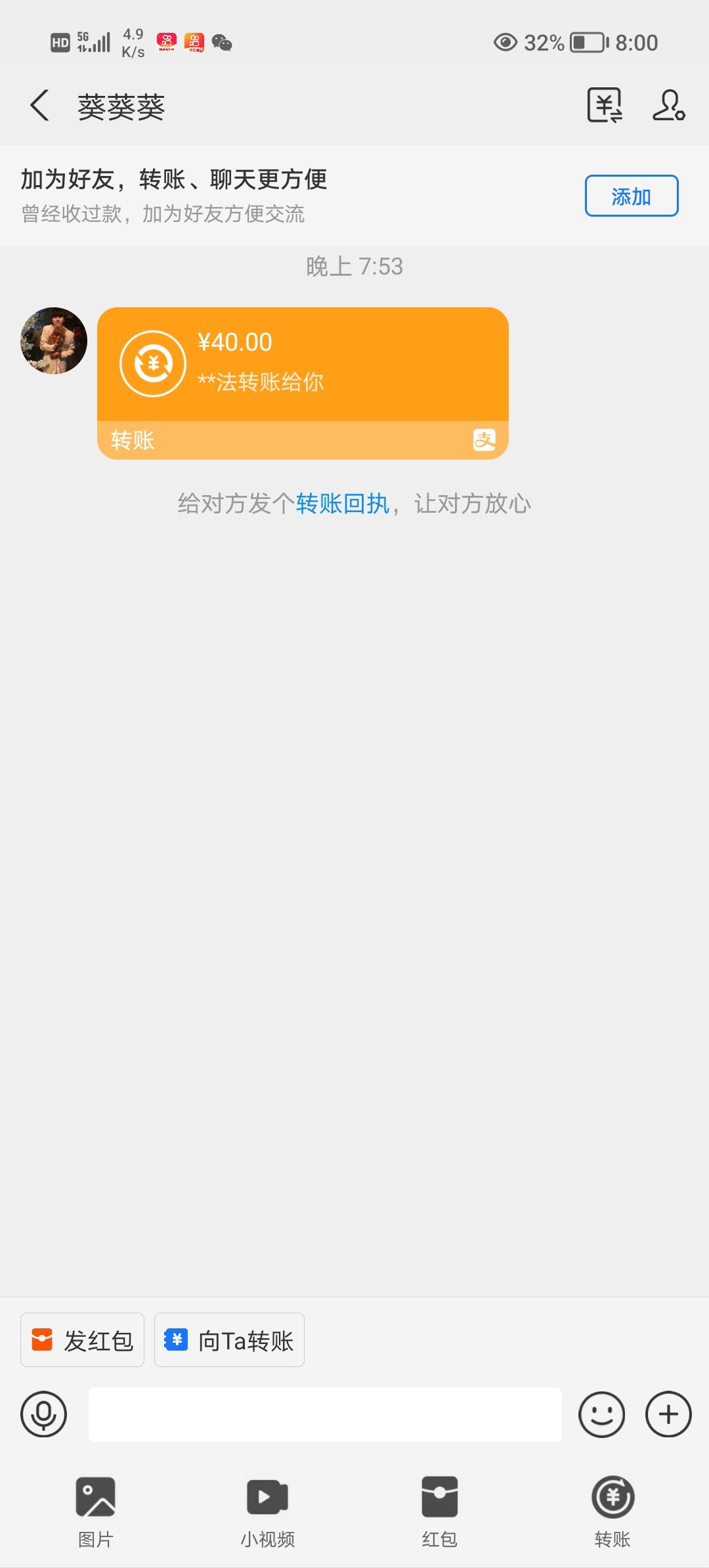Switch to voice input microphone

tap(44, 1414)
